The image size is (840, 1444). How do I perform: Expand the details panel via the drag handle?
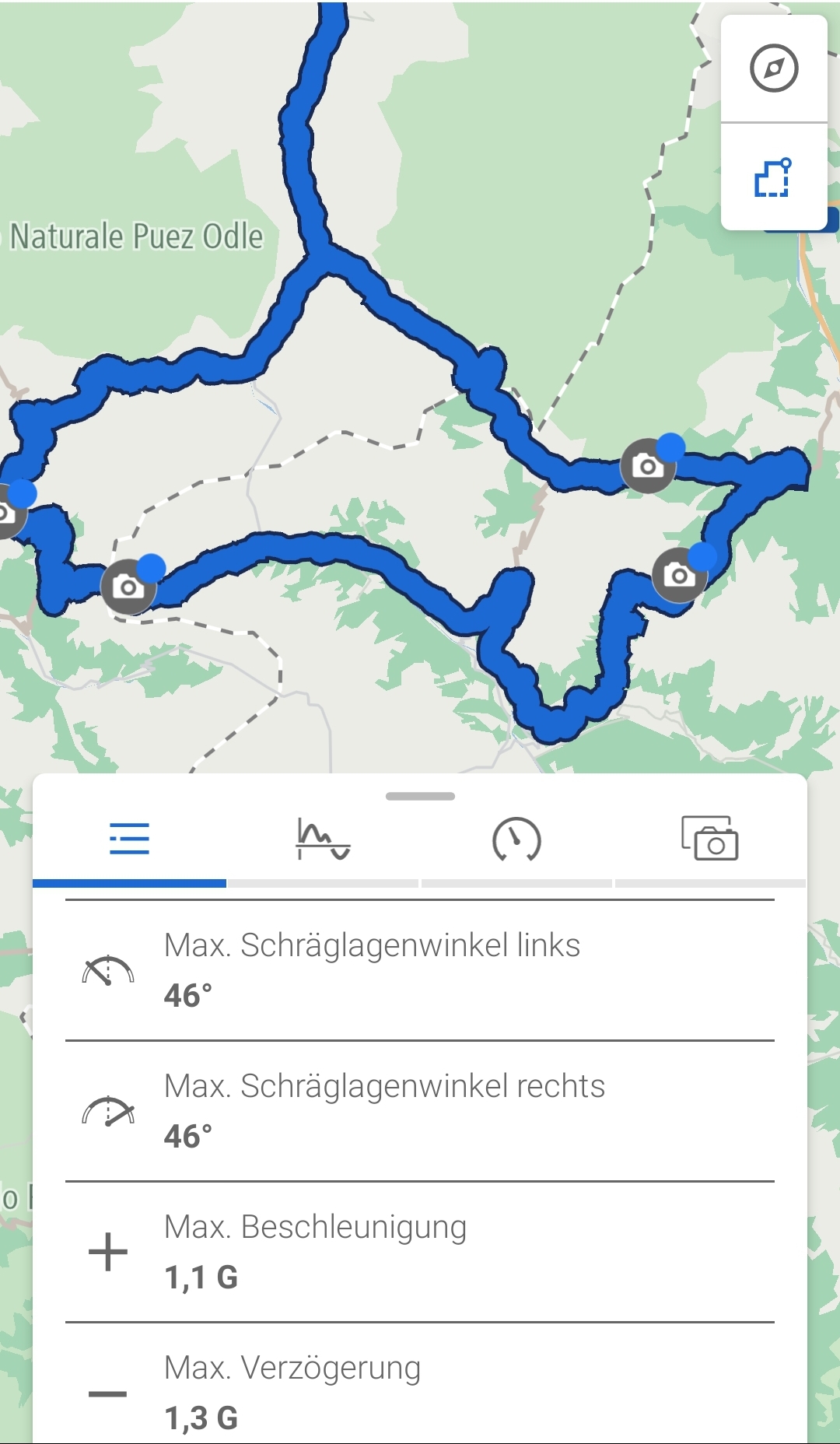coord(420,796)
